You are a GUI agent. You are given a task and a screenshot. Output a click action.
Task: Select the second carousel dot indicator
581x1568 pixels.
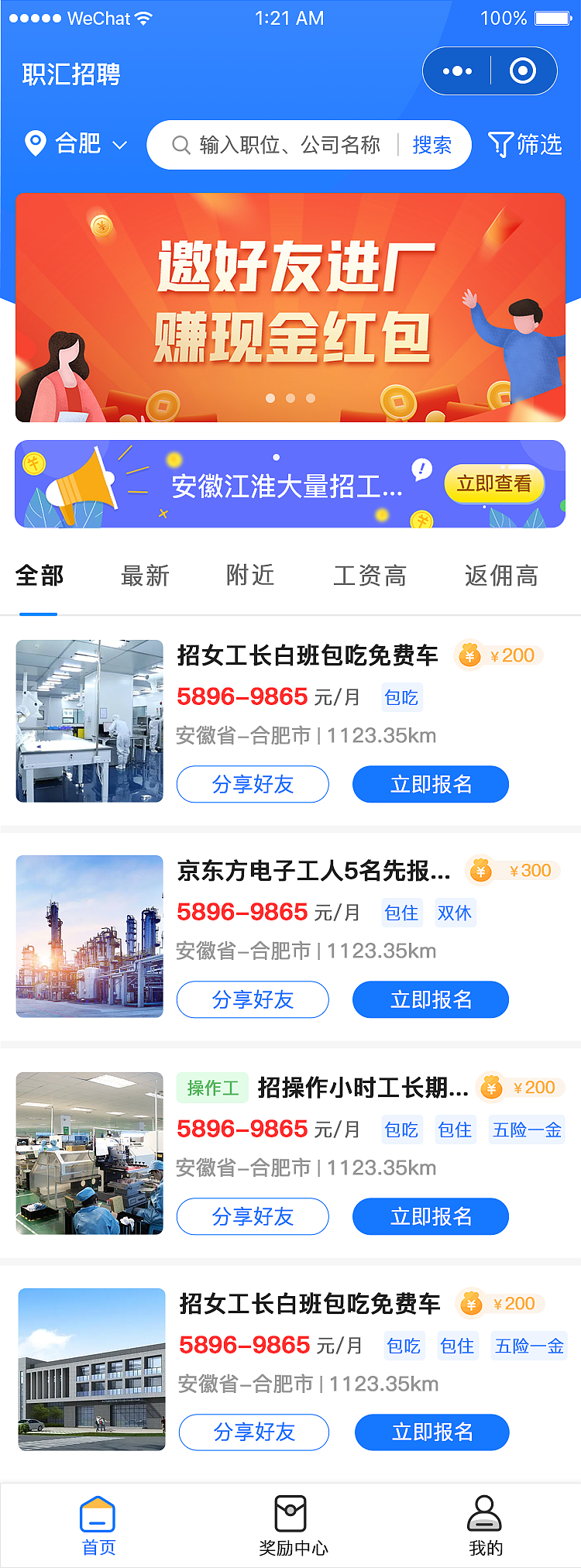pos(290,397)
